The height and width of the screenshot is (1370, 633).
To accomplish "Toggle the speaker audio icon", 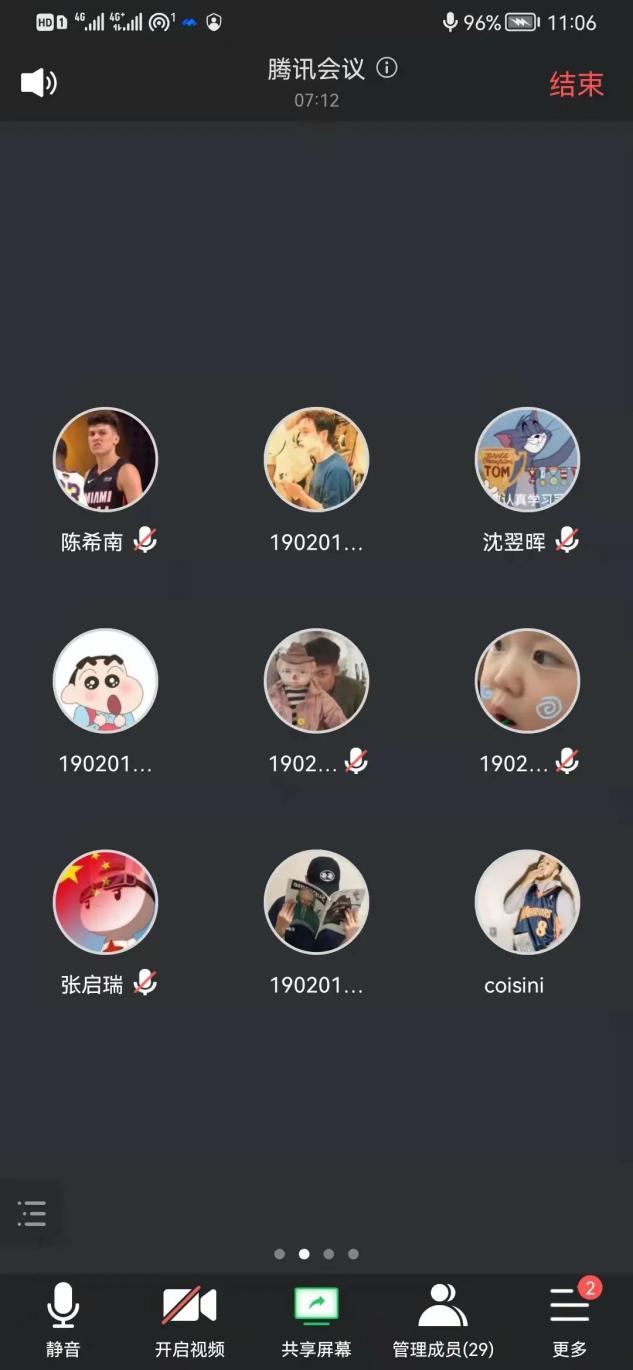I will [38, 83].
